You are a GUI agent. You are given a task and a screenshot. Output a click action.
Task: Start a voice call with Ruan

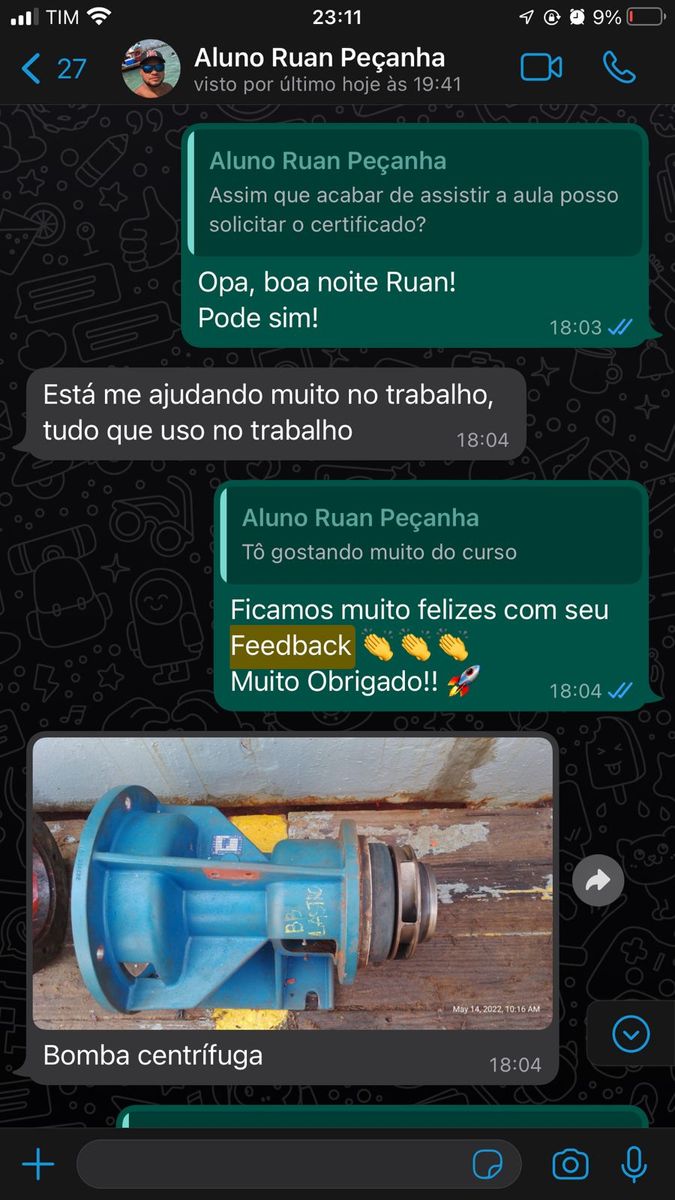(619, 68)
